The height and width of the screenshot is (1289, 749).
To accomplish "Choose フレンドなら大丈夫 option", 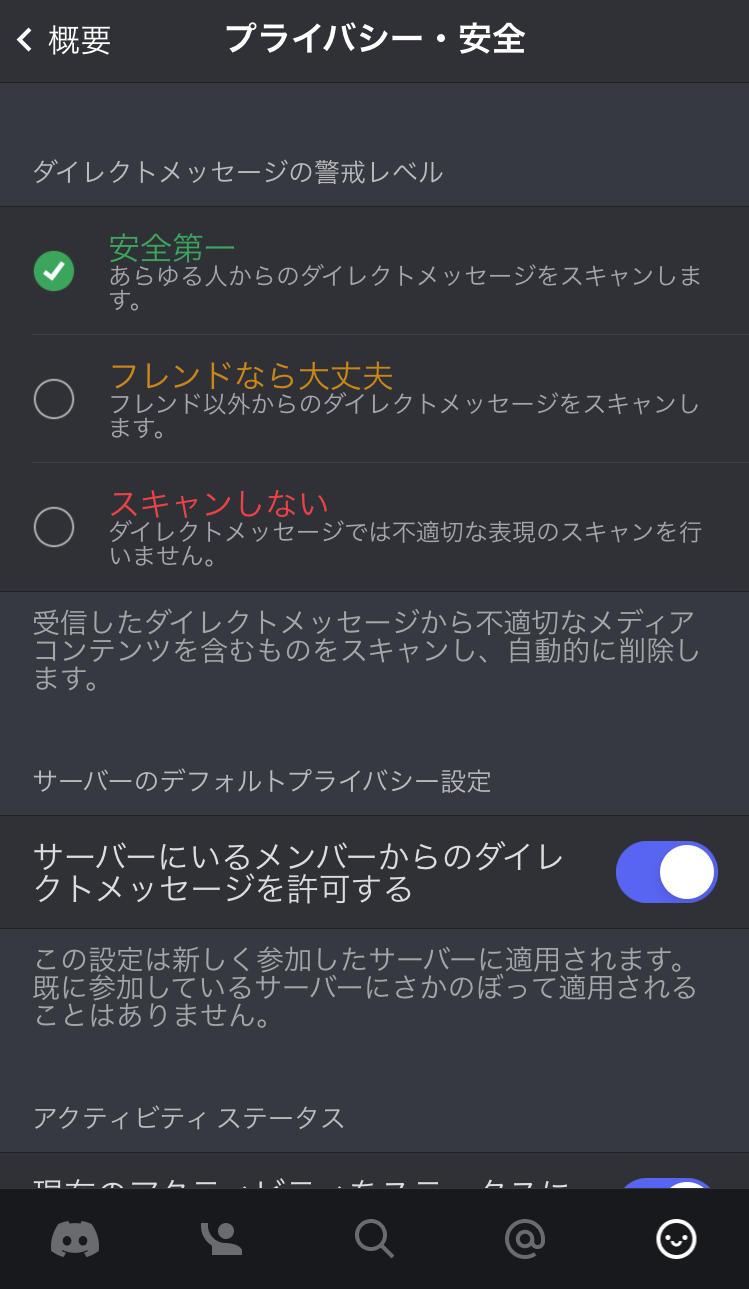I will [54, 399].
